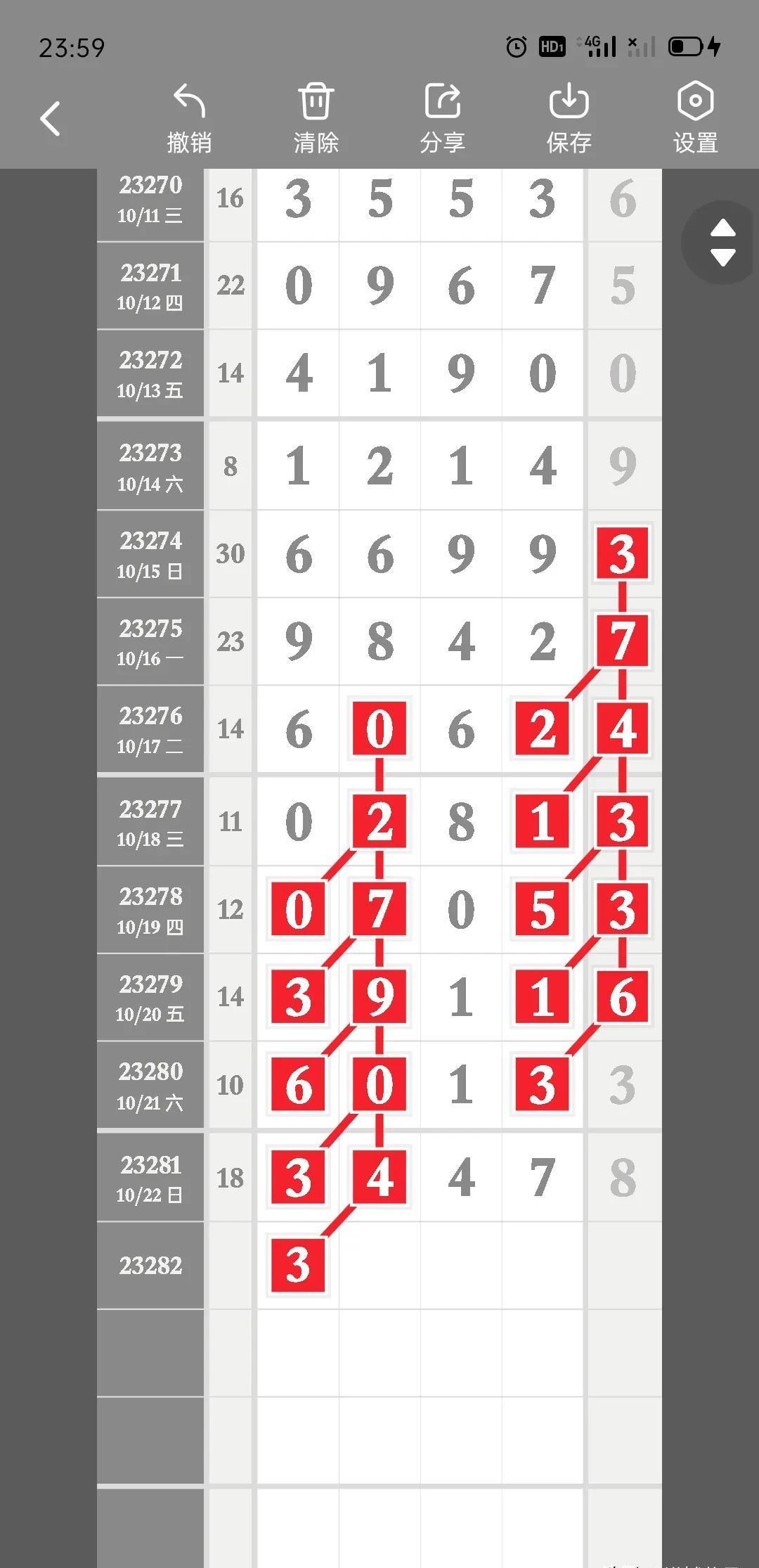Go back with the left arrow

(x=50, y=118)
